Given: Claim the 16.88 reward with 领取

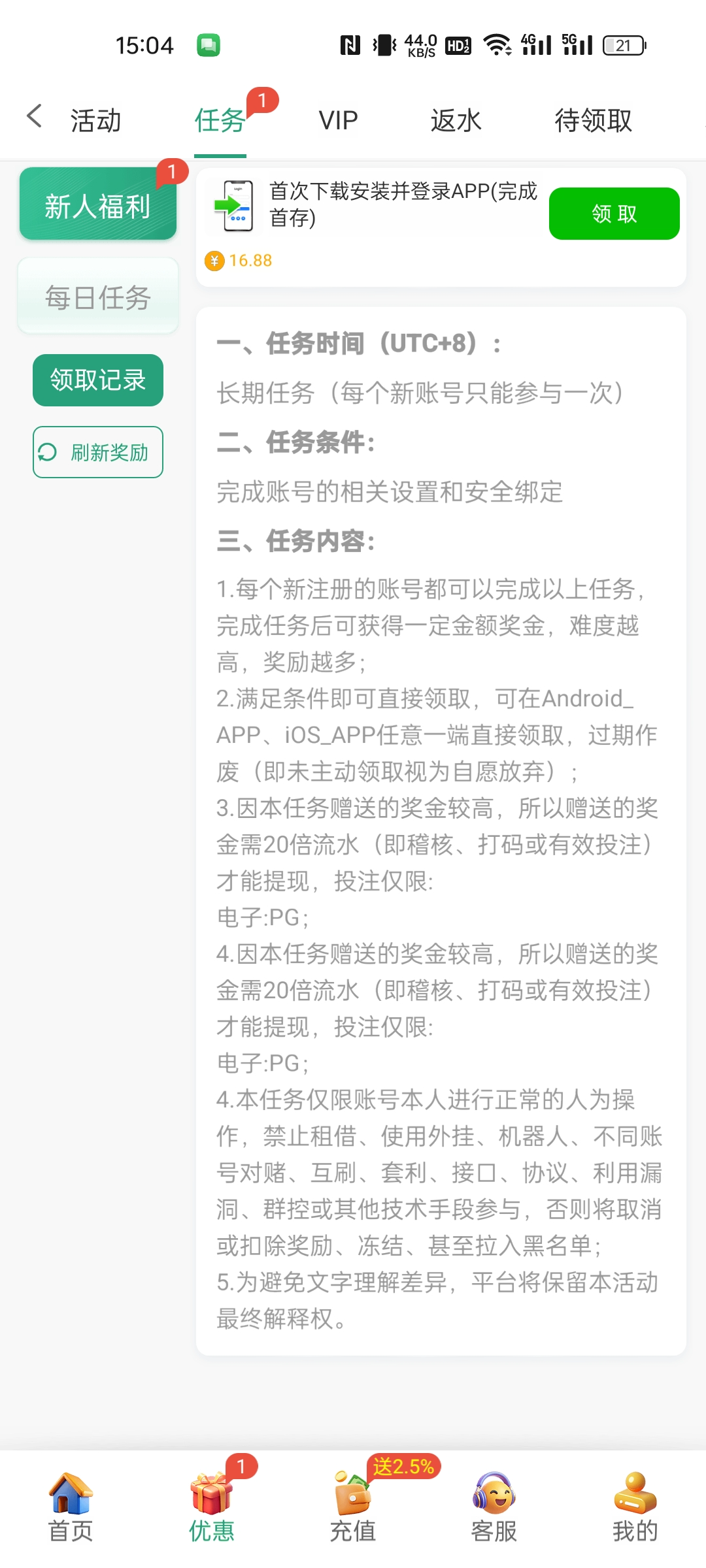Looking at the screenshot, I should click(614, 214).
